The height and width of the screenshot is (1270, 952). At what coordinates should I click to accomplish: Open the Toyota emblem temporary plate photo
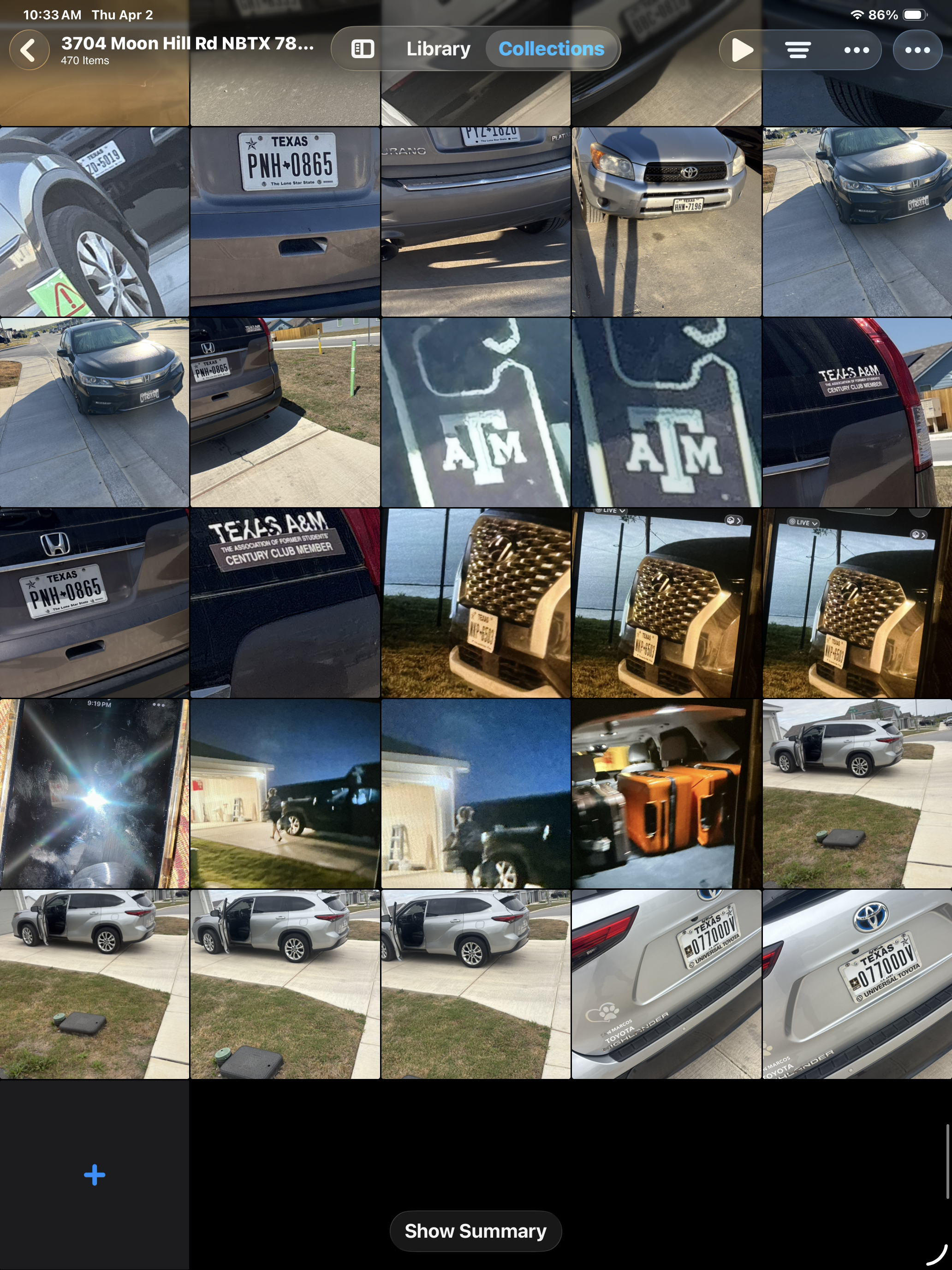point(857,984)
